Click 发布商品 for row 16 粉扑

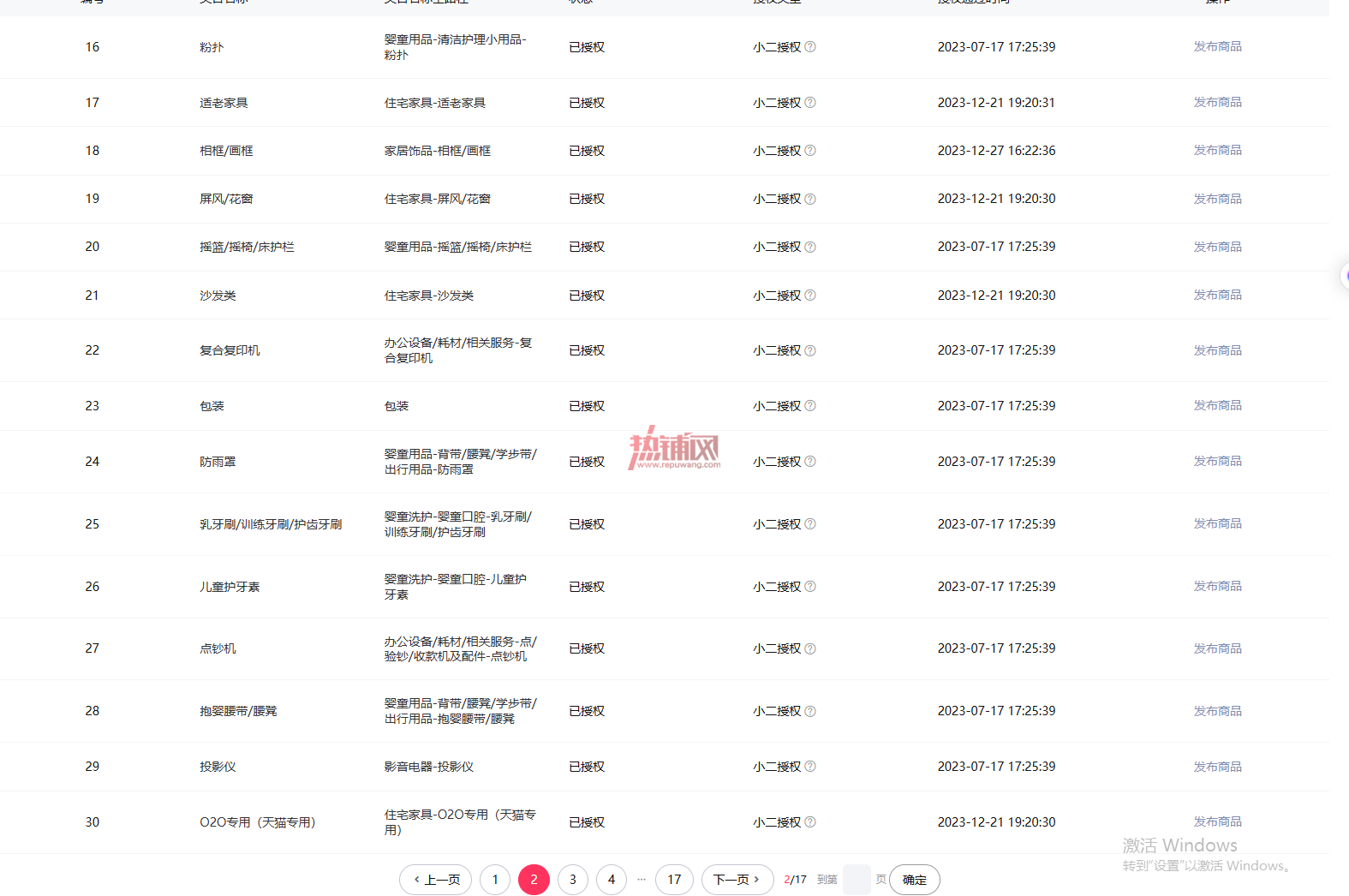pos(1217,47)
